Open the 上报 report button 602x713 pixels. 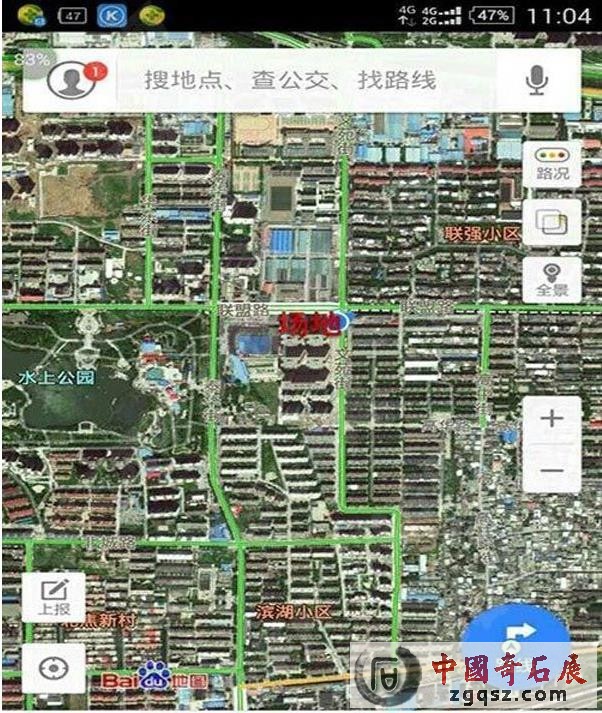[x=54, y=596]
